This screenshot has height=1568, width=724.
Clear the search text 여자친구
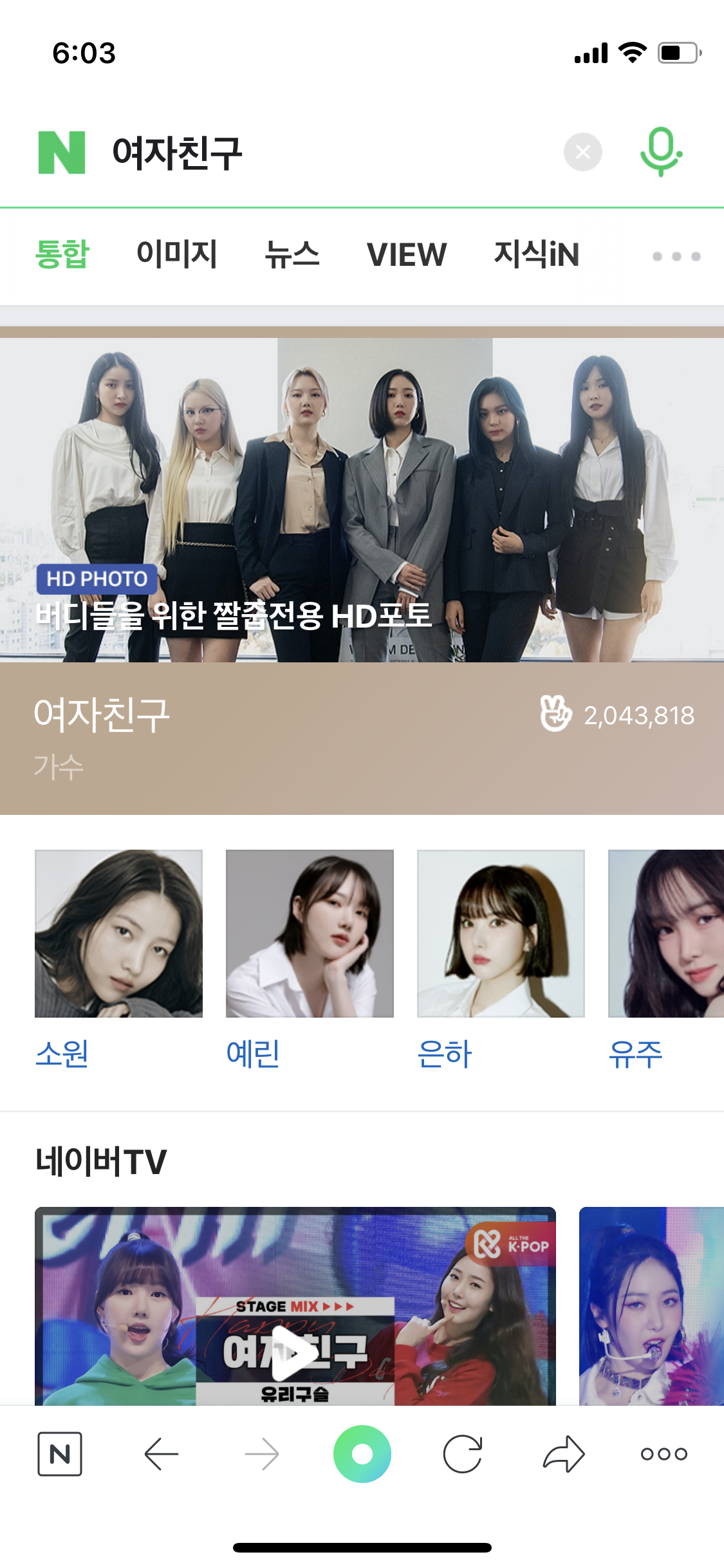coord(582,153)
